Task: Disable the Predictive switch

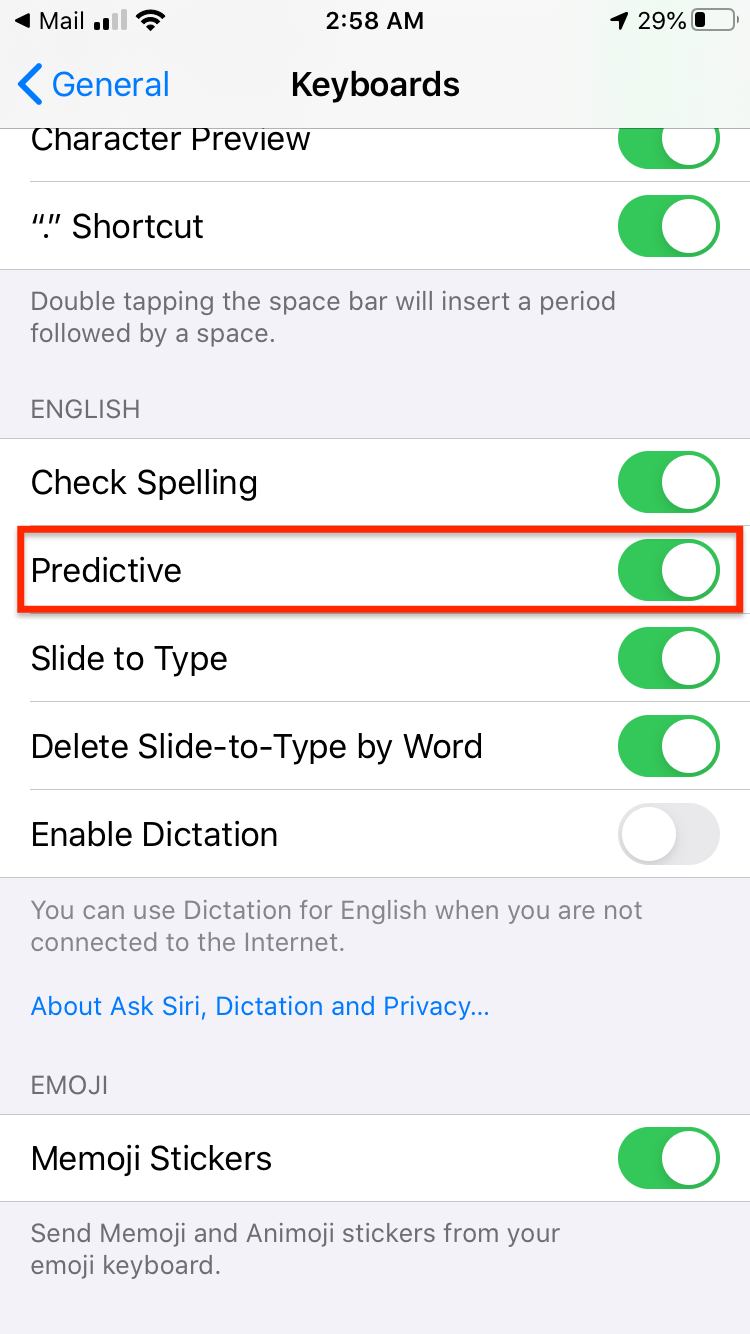Action: tap(668, 570)
